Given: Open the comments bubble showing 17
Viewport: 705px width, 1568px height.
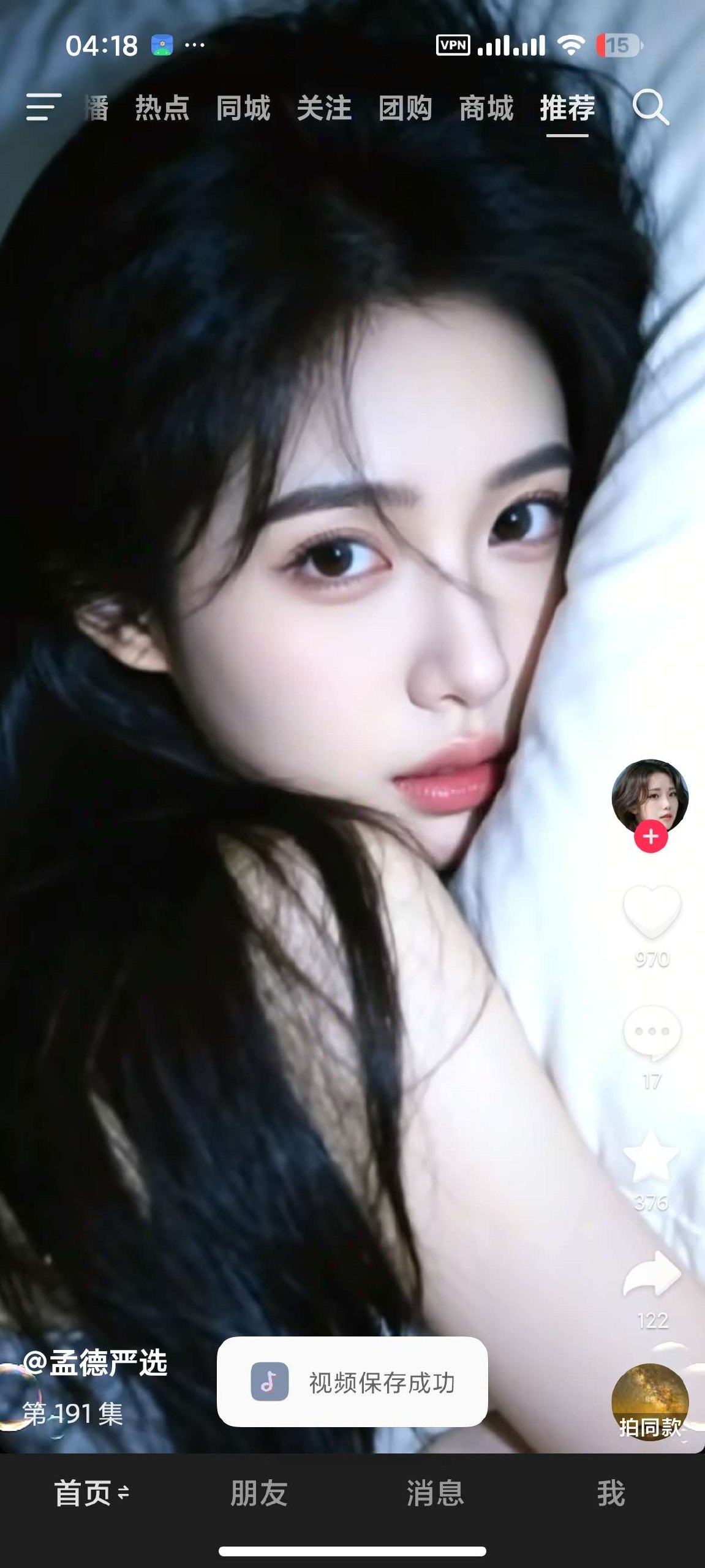Looking at the screenshot, I should [652, 1033].
